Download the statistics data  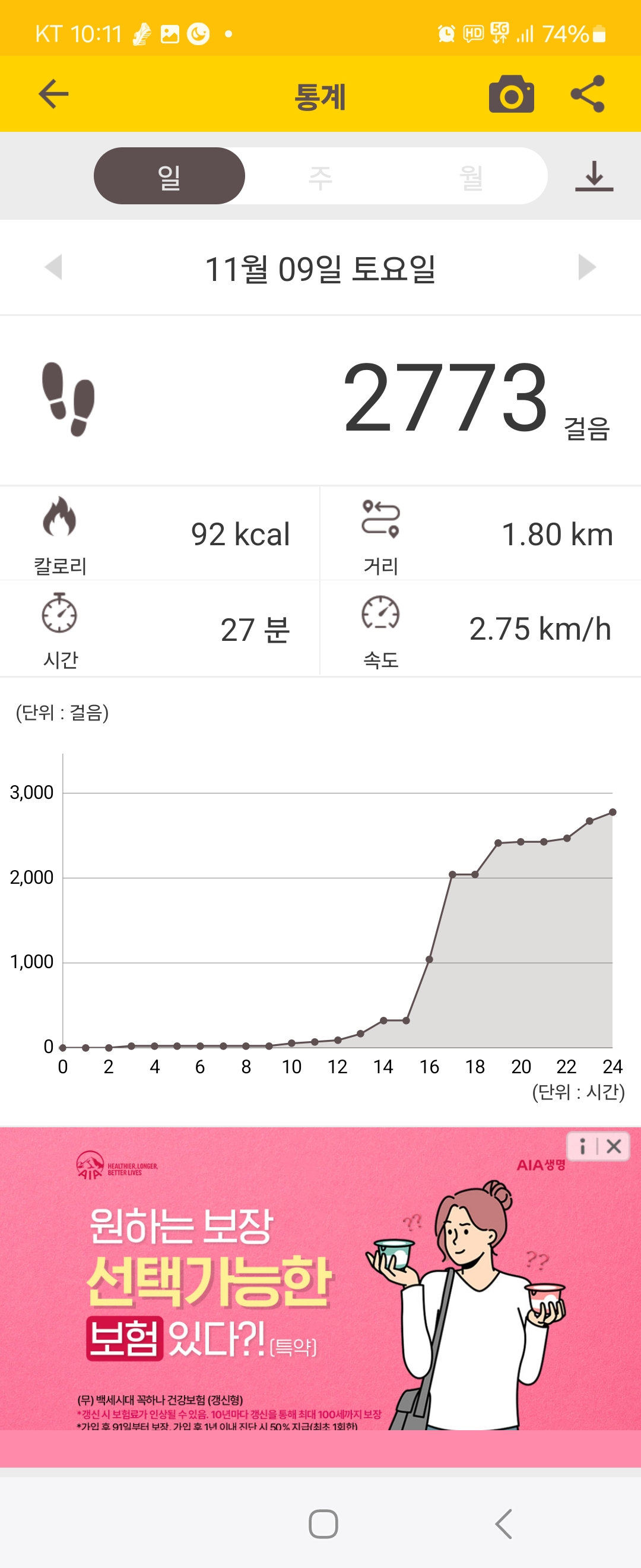(x=594, y=176)
